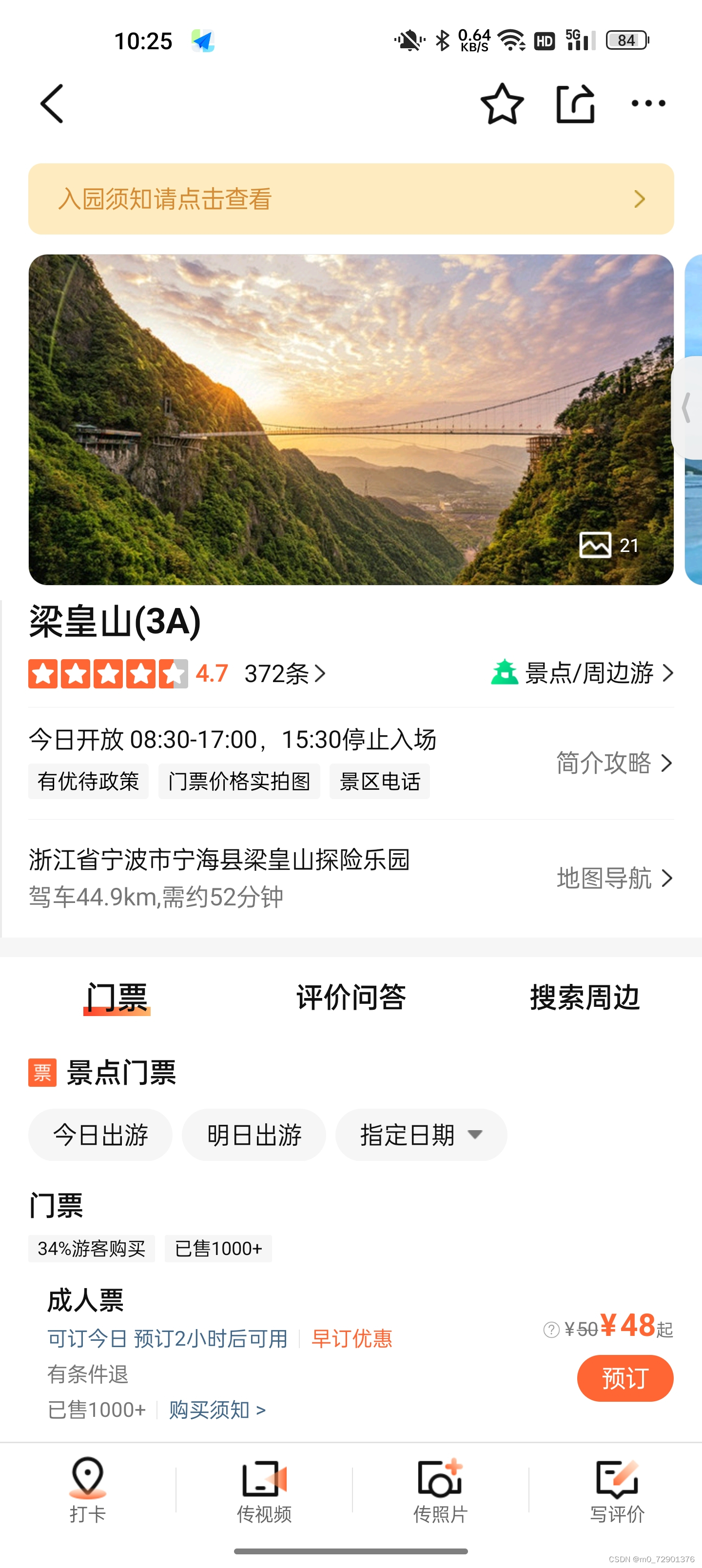Open the three-dot overflow menu
The height and width of the screenshot is (1568, 702).
tap(648, 103)
